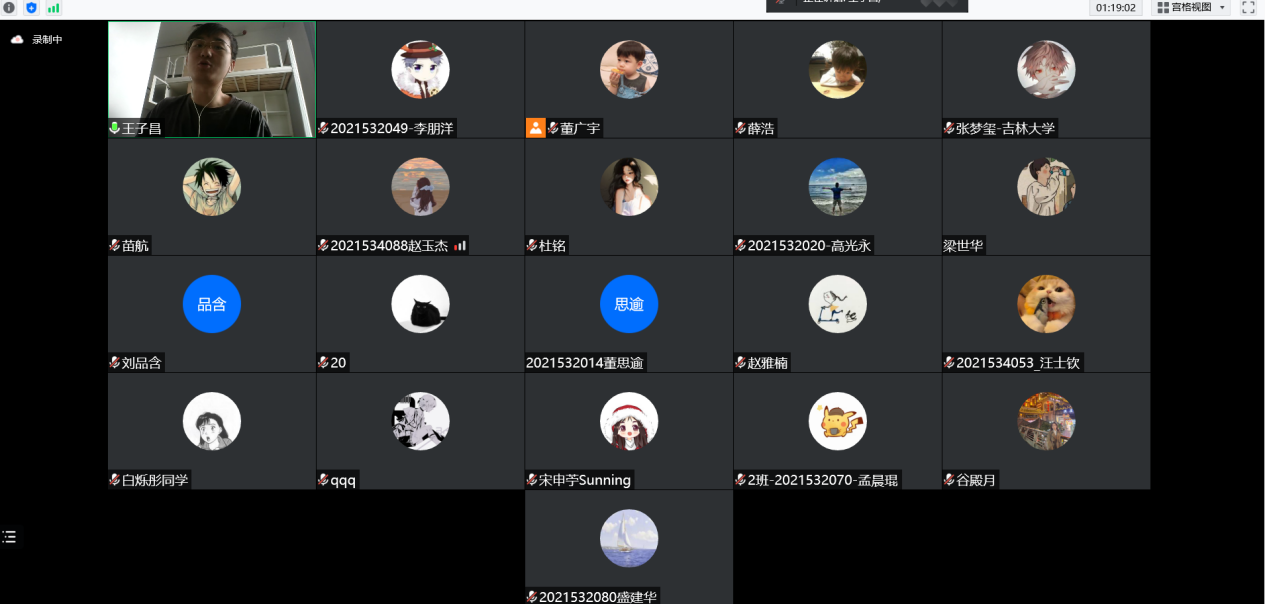Select the 张梦玺-吉林大学 tile

pos(1046,79)
